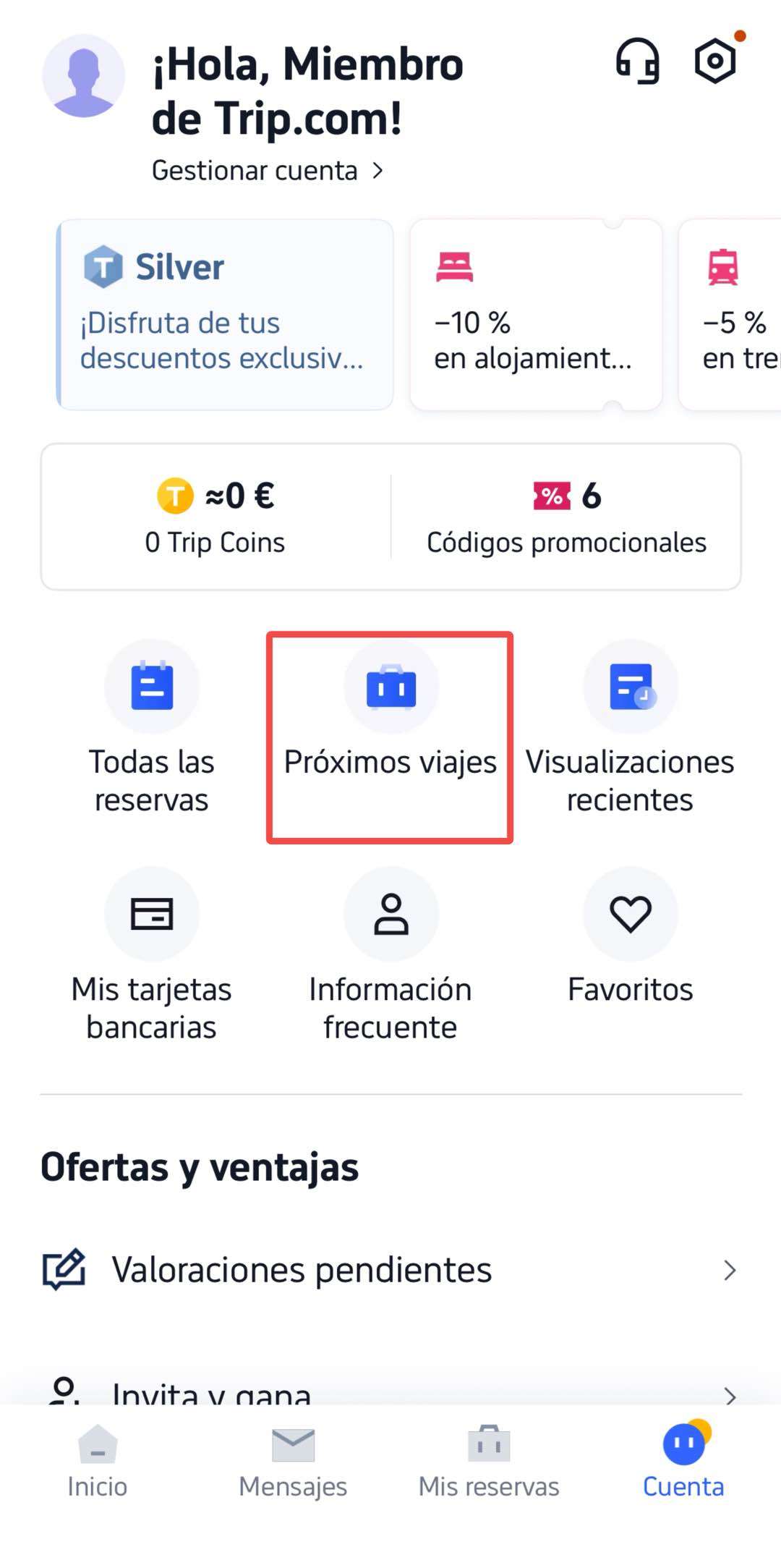This screenshot has width=781, height=1568.
Task: View saved Favoritos
Action: coord(630,941)
